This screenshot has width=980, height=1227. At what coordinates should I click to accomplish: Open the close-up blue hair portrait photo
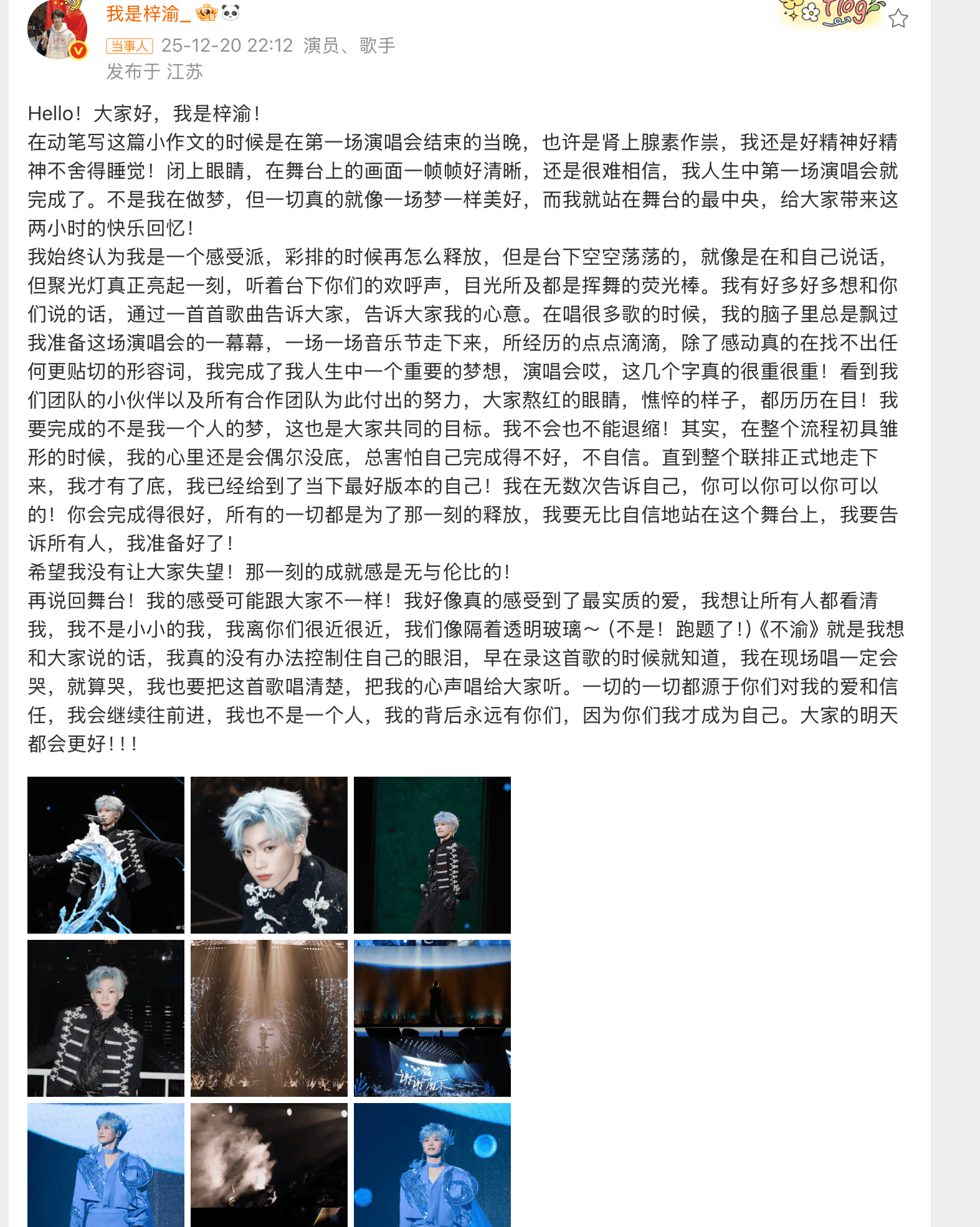click(269, 855)
